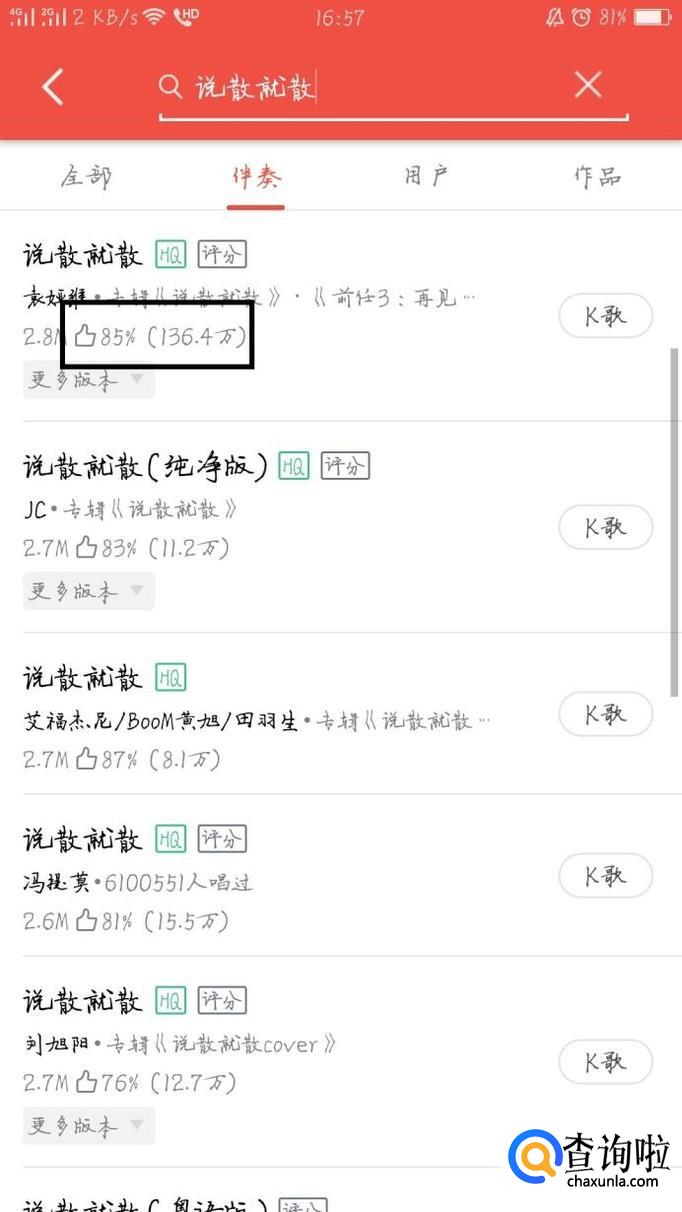The image size is (682, 1212).
Task: Expand 更多版本 under the 袁娅维 result
Action: (88, 380)
